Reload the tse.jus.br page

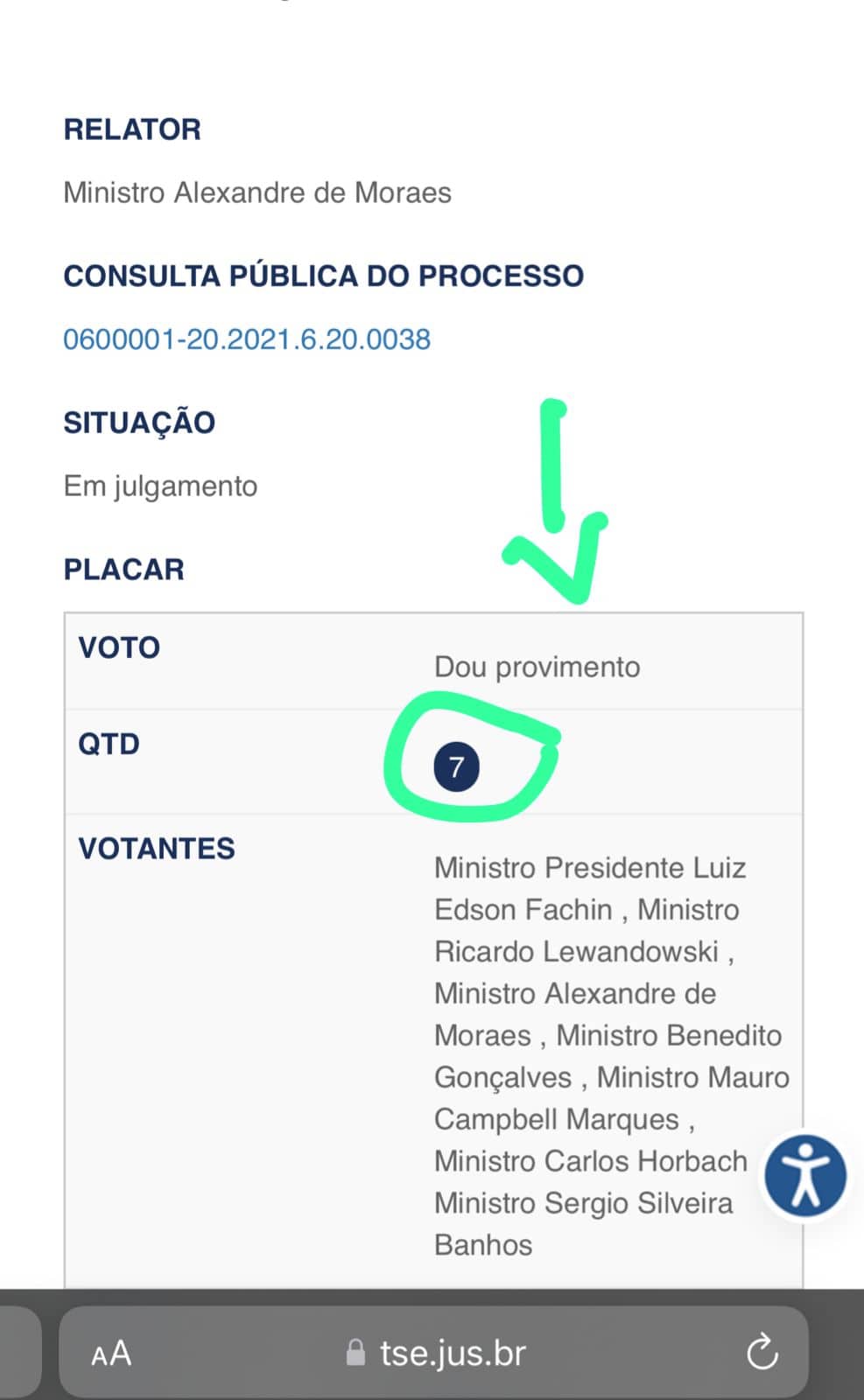(762, 1354)
